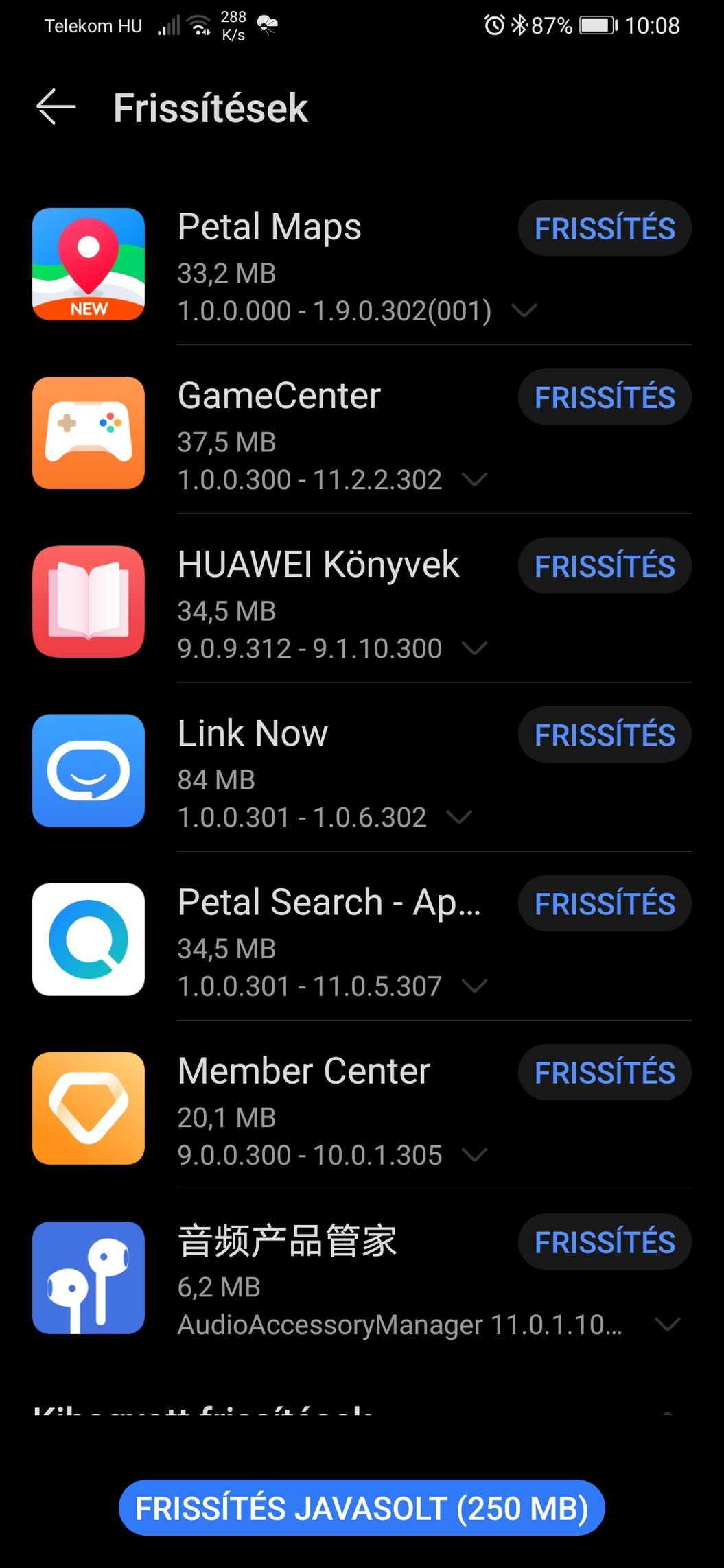Viewport: 724px width, 1568px height.
Task: Open the Petal Maps app icon
Action: click(89, 264)
